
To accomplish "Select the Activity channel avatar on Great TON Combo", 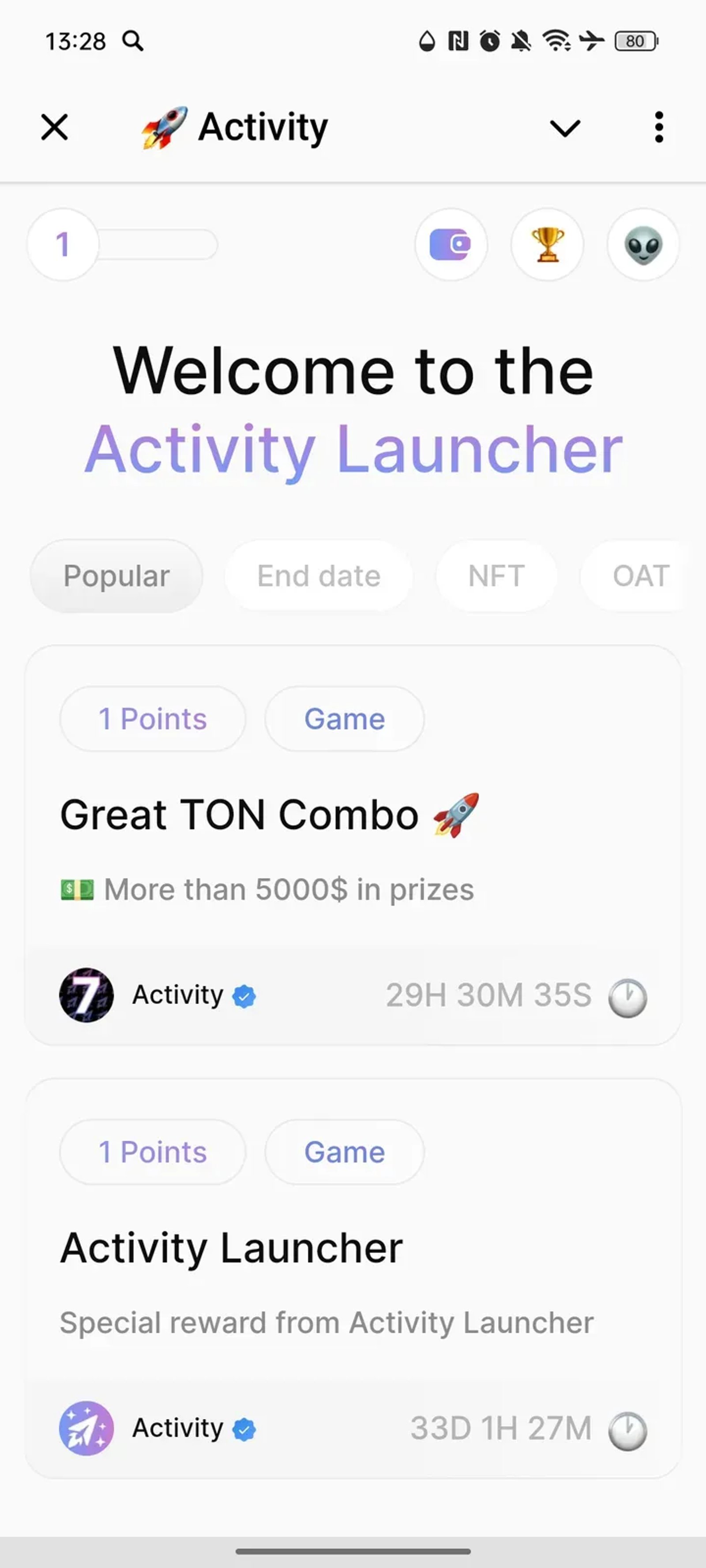I will [x=86, y=995].
